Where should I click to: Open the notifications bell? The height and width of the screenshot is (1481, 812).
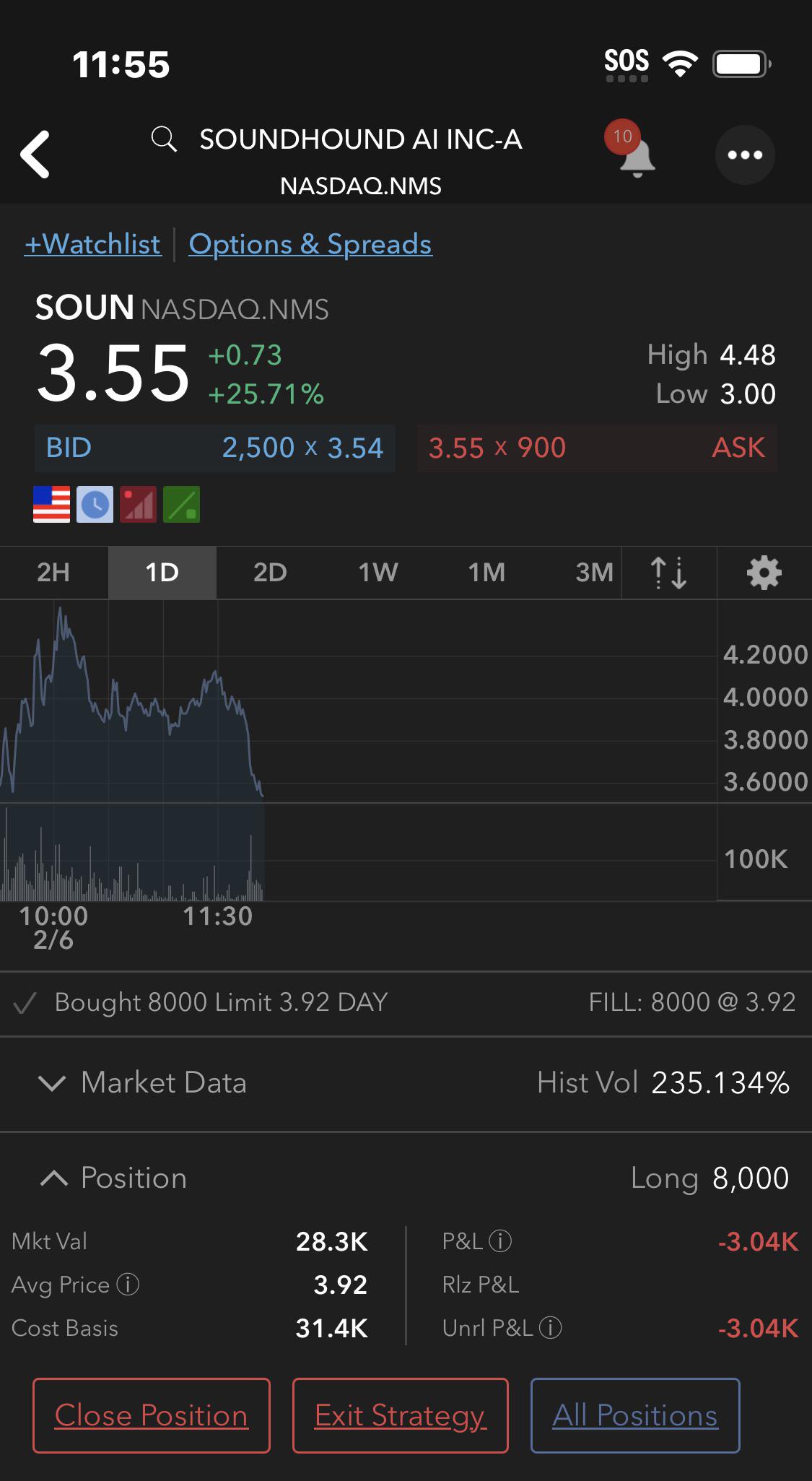pos(635,156)
